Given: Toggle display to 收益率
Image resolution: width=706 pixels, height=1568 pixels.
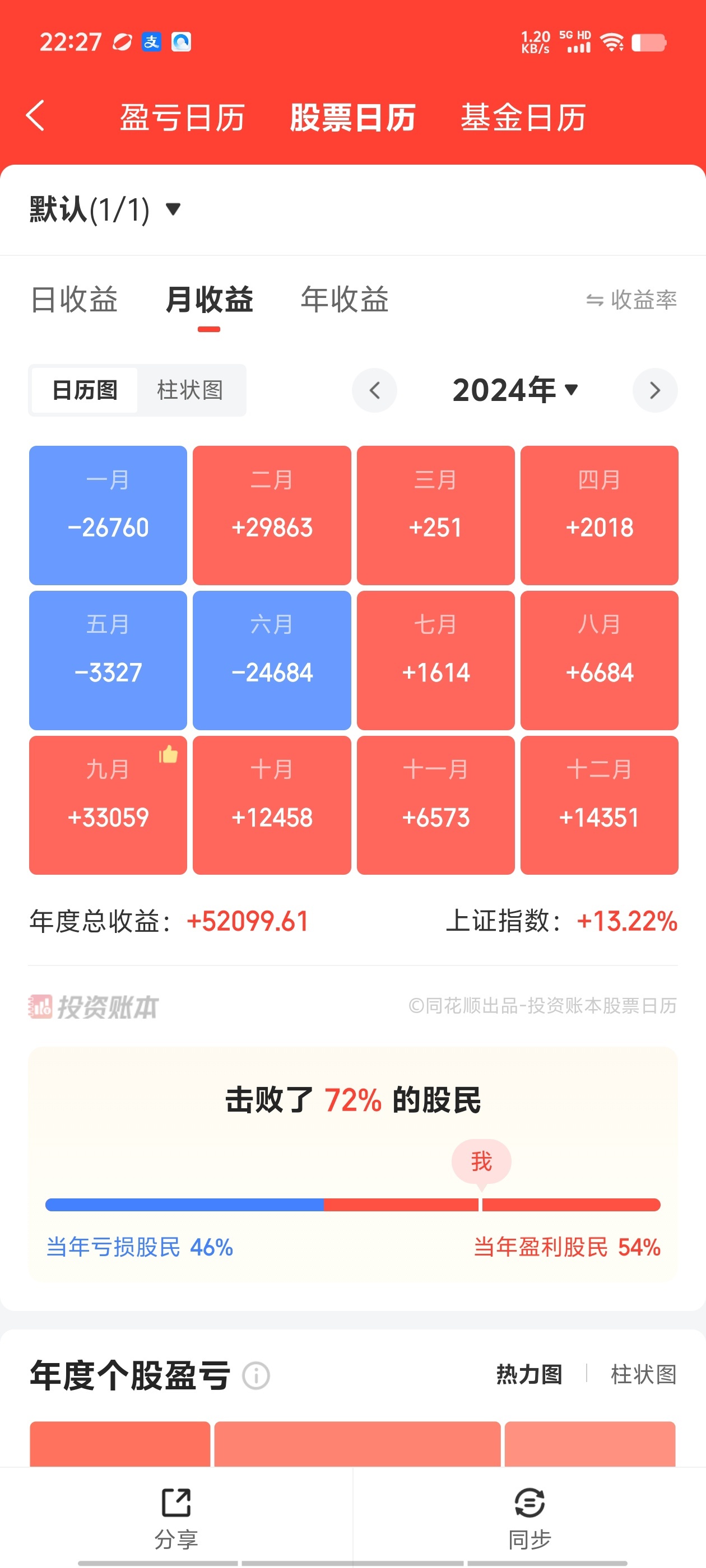Looking at the screenshot, I should pos(631,300).
